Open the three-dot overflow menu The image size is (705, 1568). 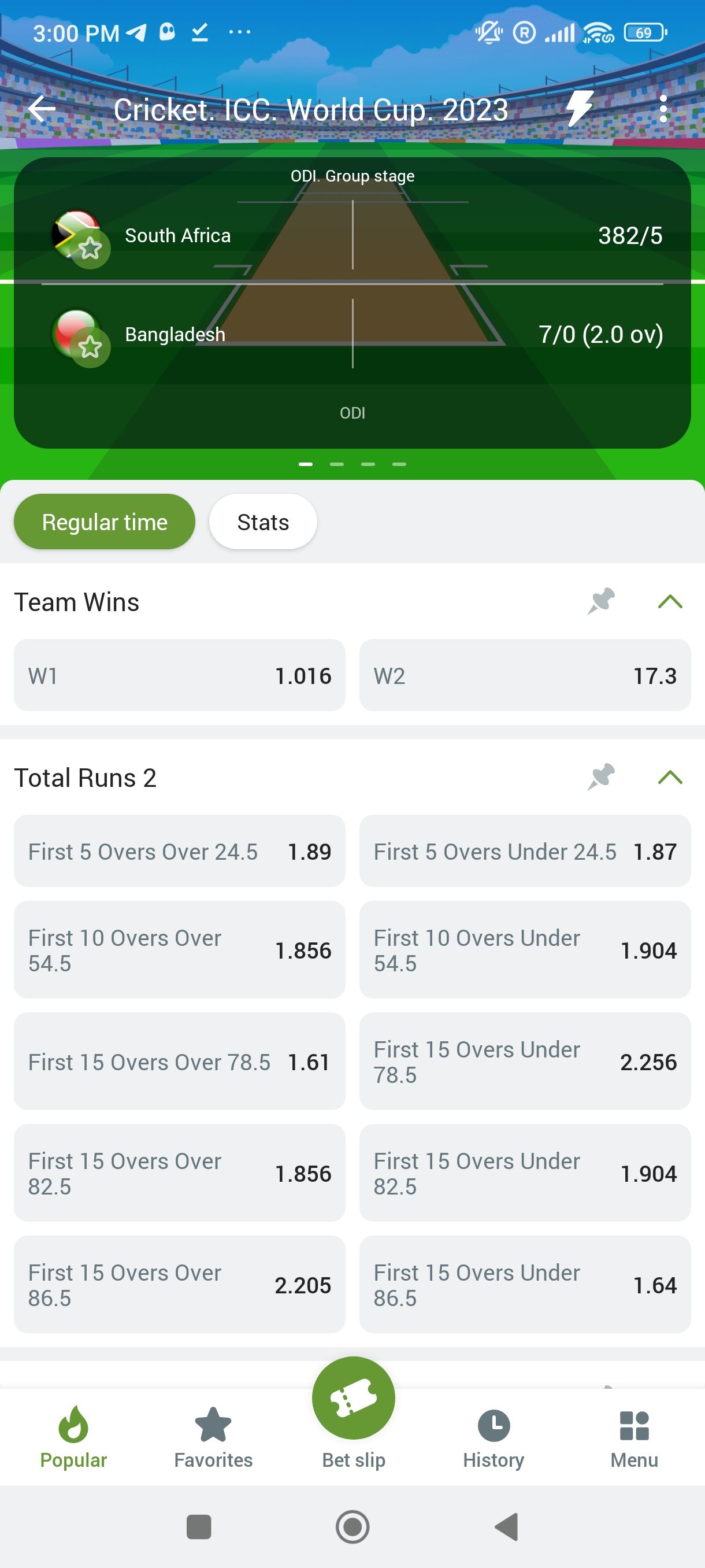tap(663, 110)
